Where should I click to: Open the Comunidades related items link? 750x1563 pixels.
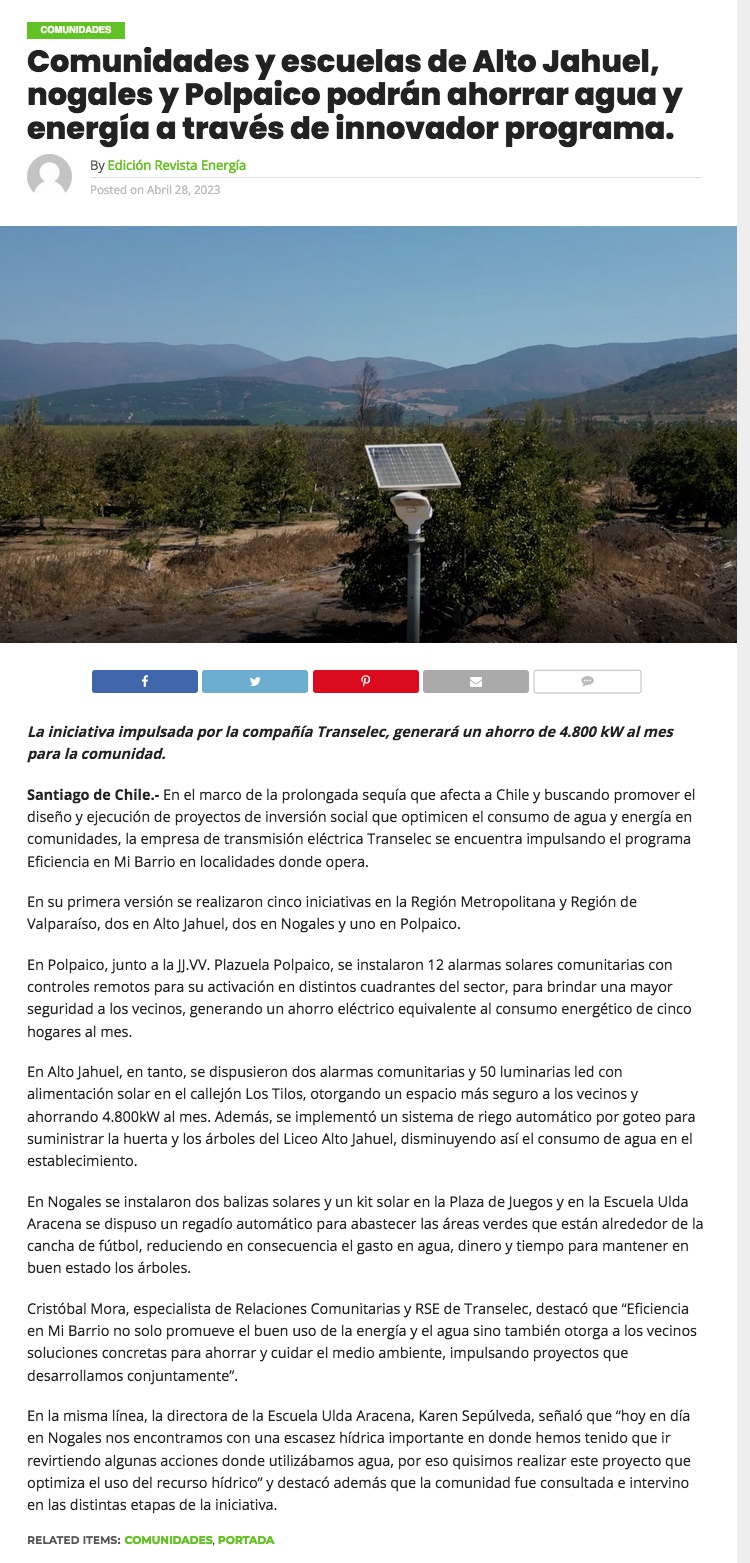point(168,1540)
